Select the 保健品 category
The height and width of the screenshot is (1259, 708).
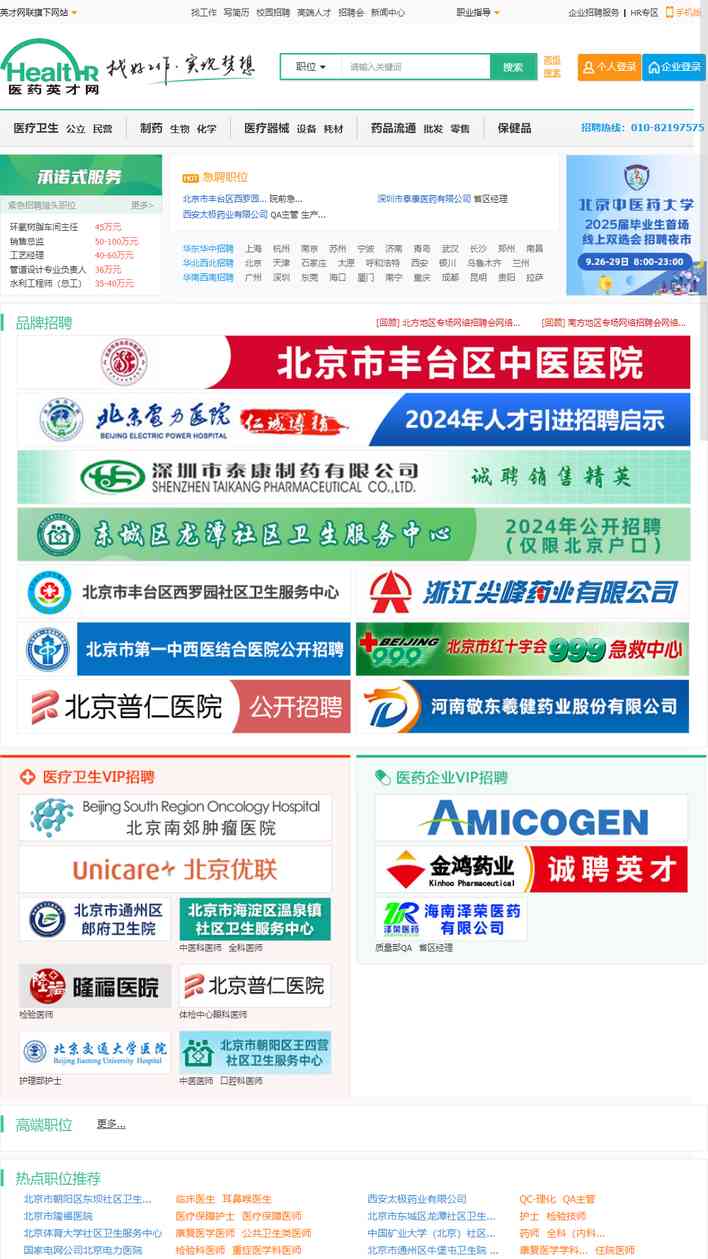click(x=514, y=128)
